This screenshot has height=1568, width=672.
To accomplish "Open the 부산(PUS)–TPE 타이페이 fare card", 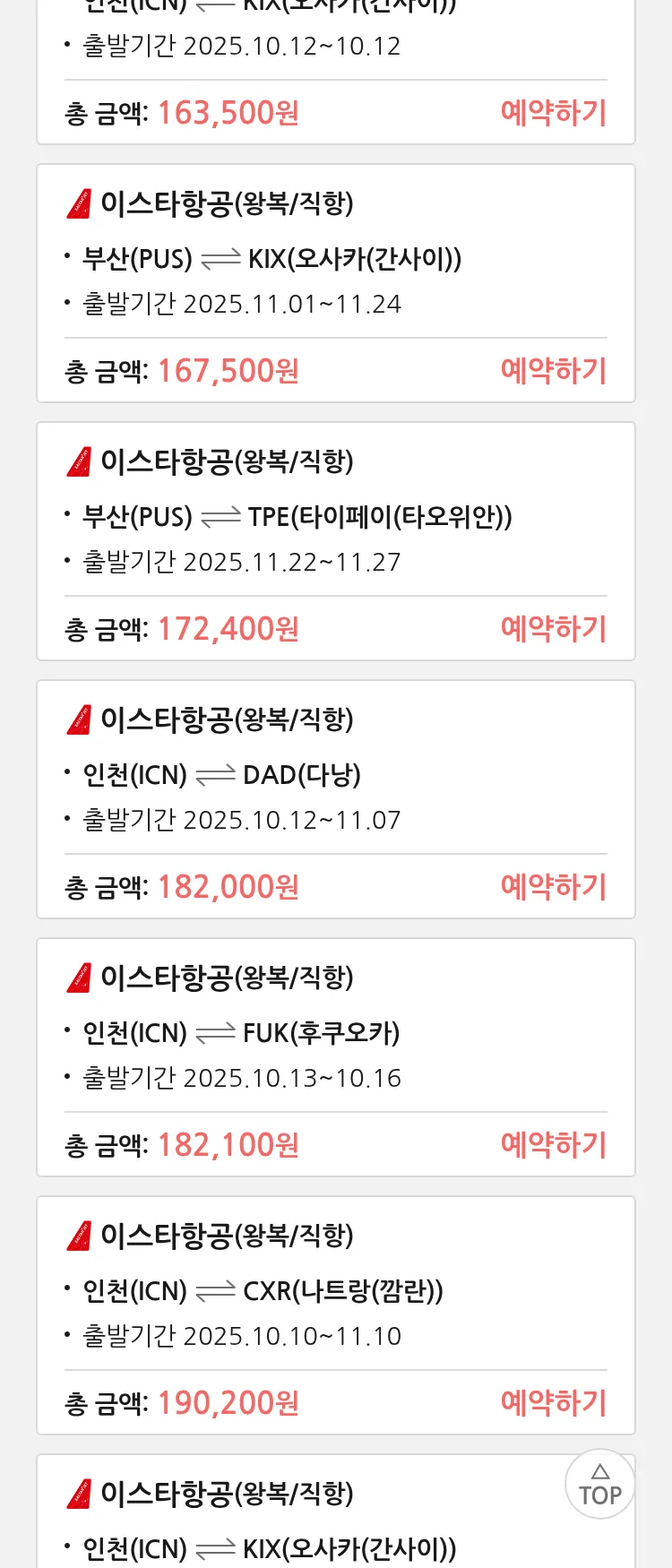I will 335,518.
